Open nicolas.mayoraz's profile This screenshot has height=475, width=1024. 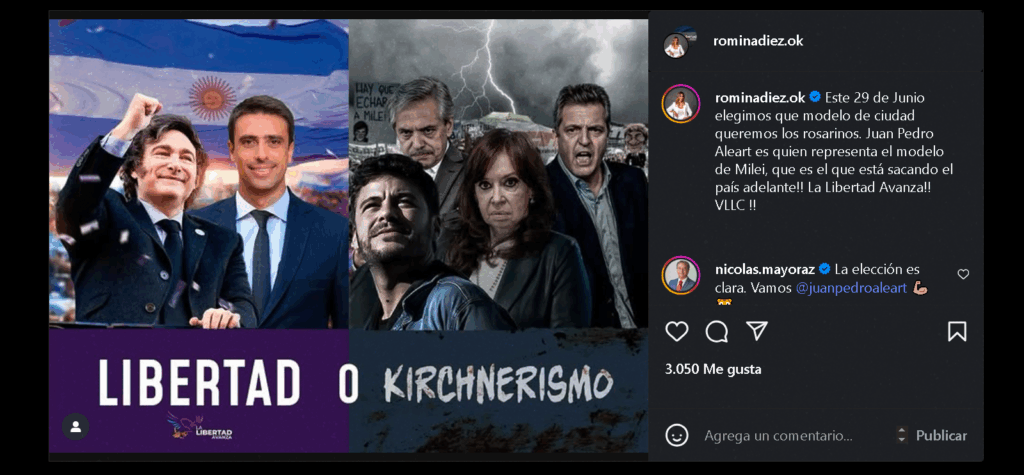point(765,269)
